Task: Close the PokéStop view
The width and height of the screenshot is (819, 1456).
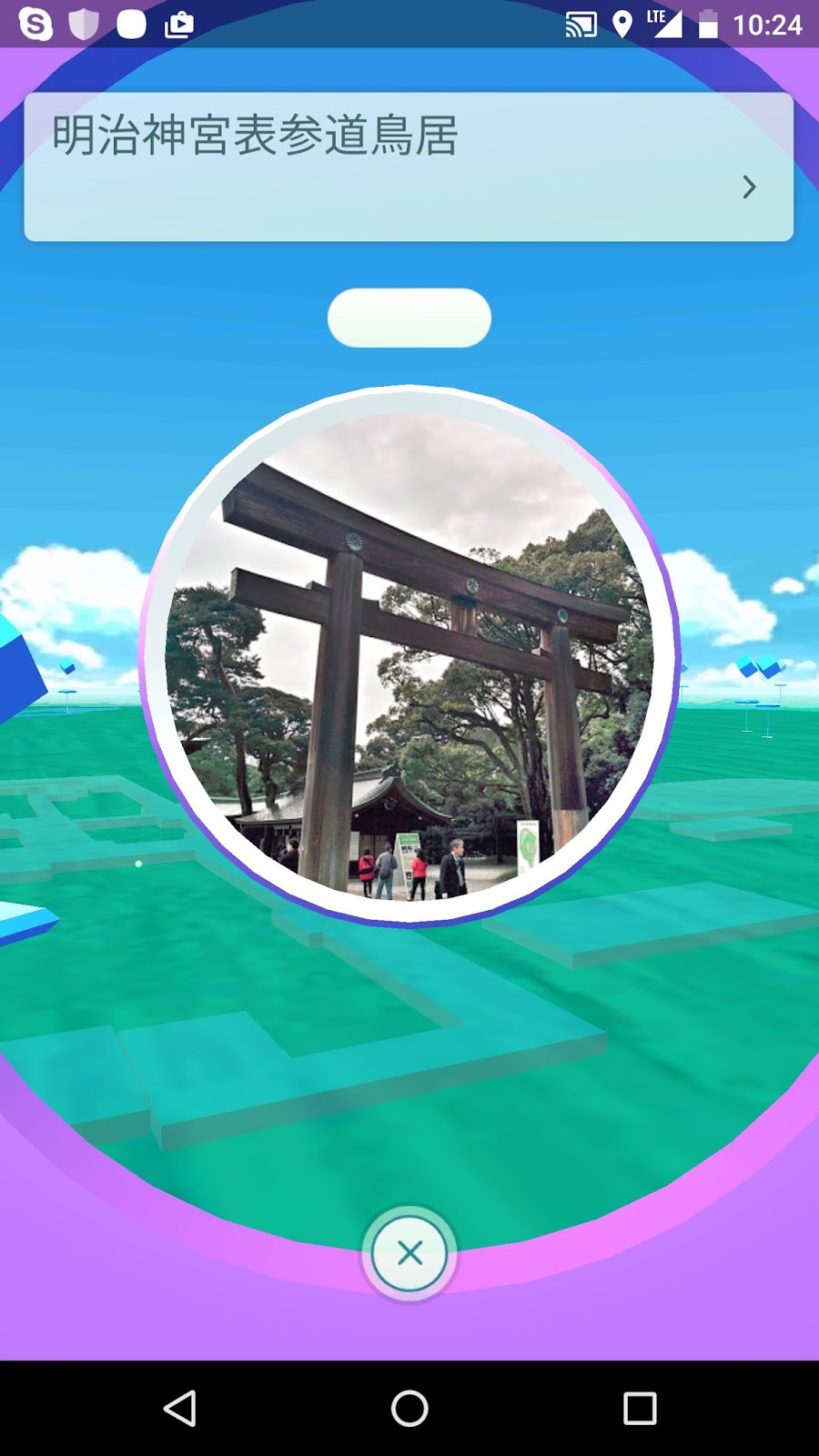Action: [409, 1253]
